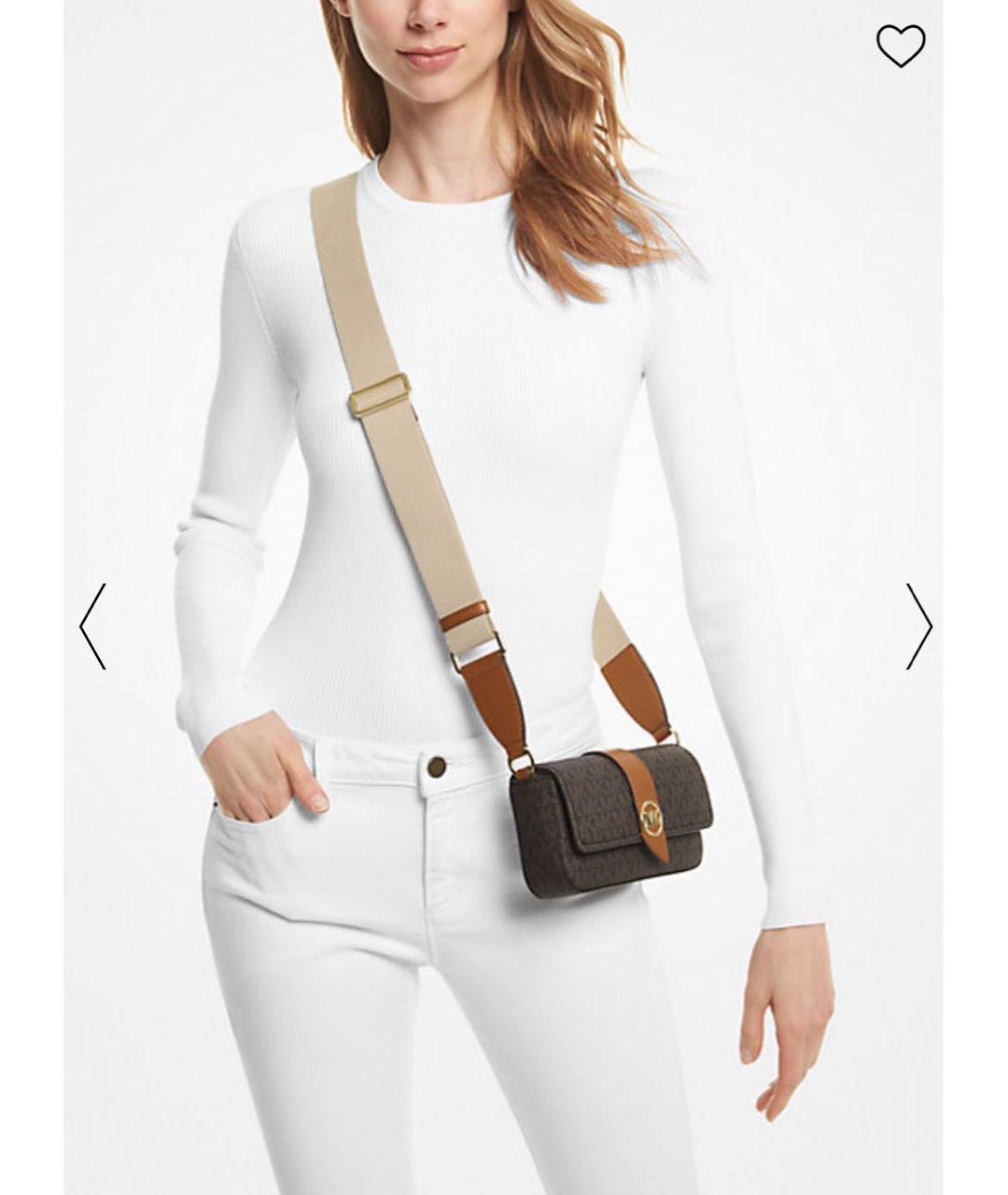The height and width of the screenshot is (1195, 1008).
Task: Show the previous product photo
Action: [92, 626]
